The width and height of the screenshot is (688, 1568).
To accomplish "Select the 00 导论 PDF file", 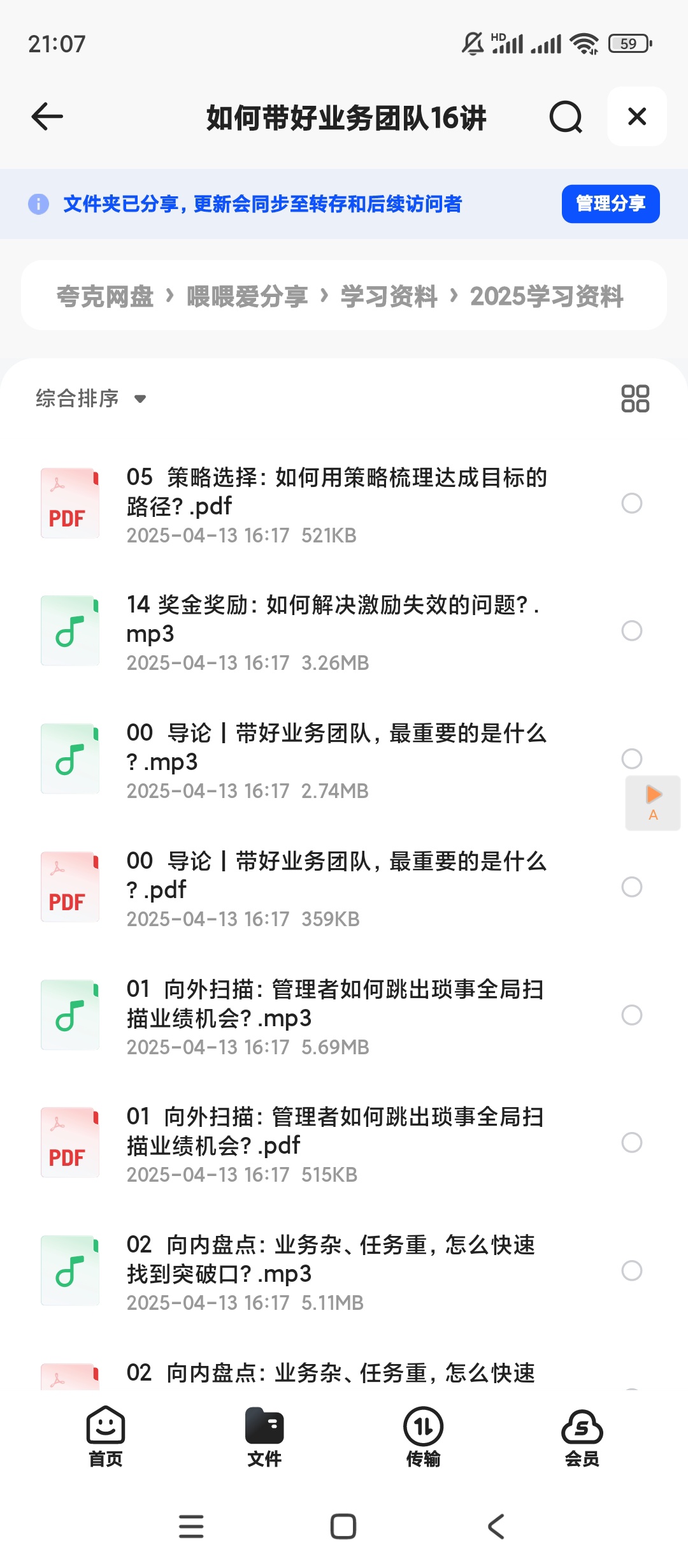I will pos(631,887).
